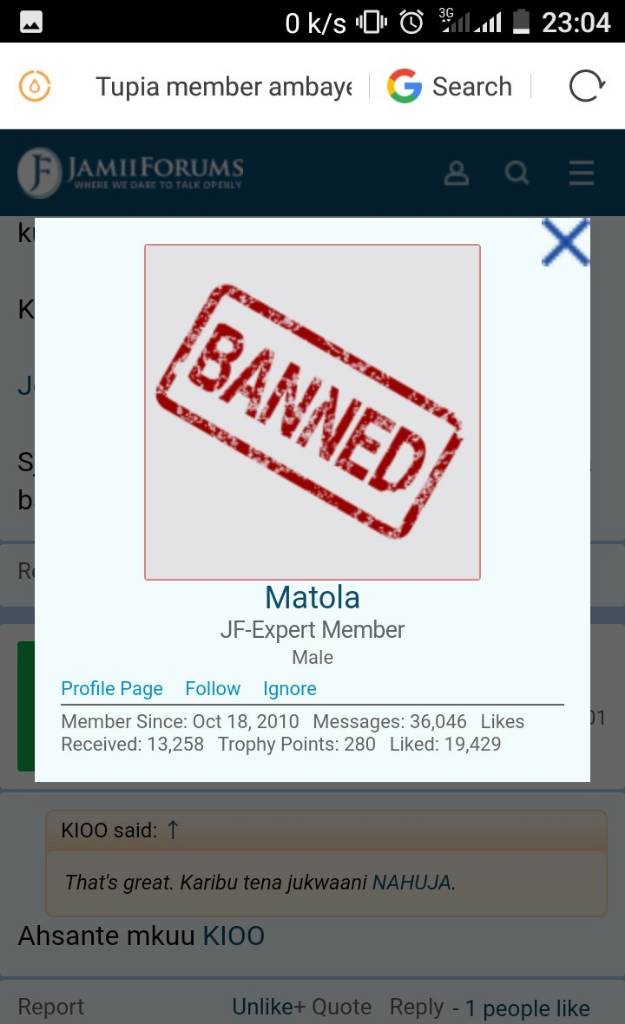Open the Matola username link
Viewport: 625px width, 1024px height.
tap(312, 597)
